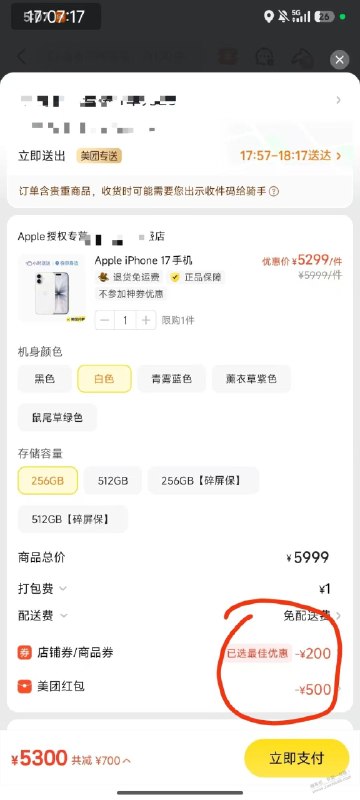Image resolution: width=360 pixels, height=800 pixels.
Task: Open the 店铺券/商品券 coupon row
Action: click(180, 653)
